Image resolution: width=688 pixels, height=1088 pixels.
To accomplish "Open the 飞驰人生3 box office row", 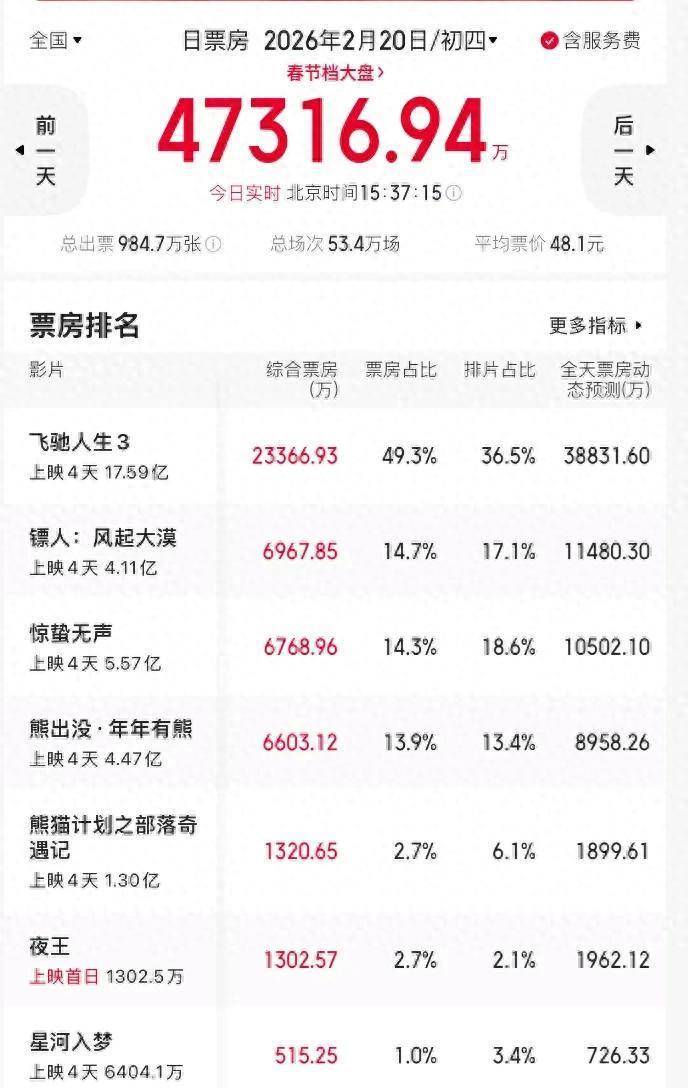I will [80, 441].
